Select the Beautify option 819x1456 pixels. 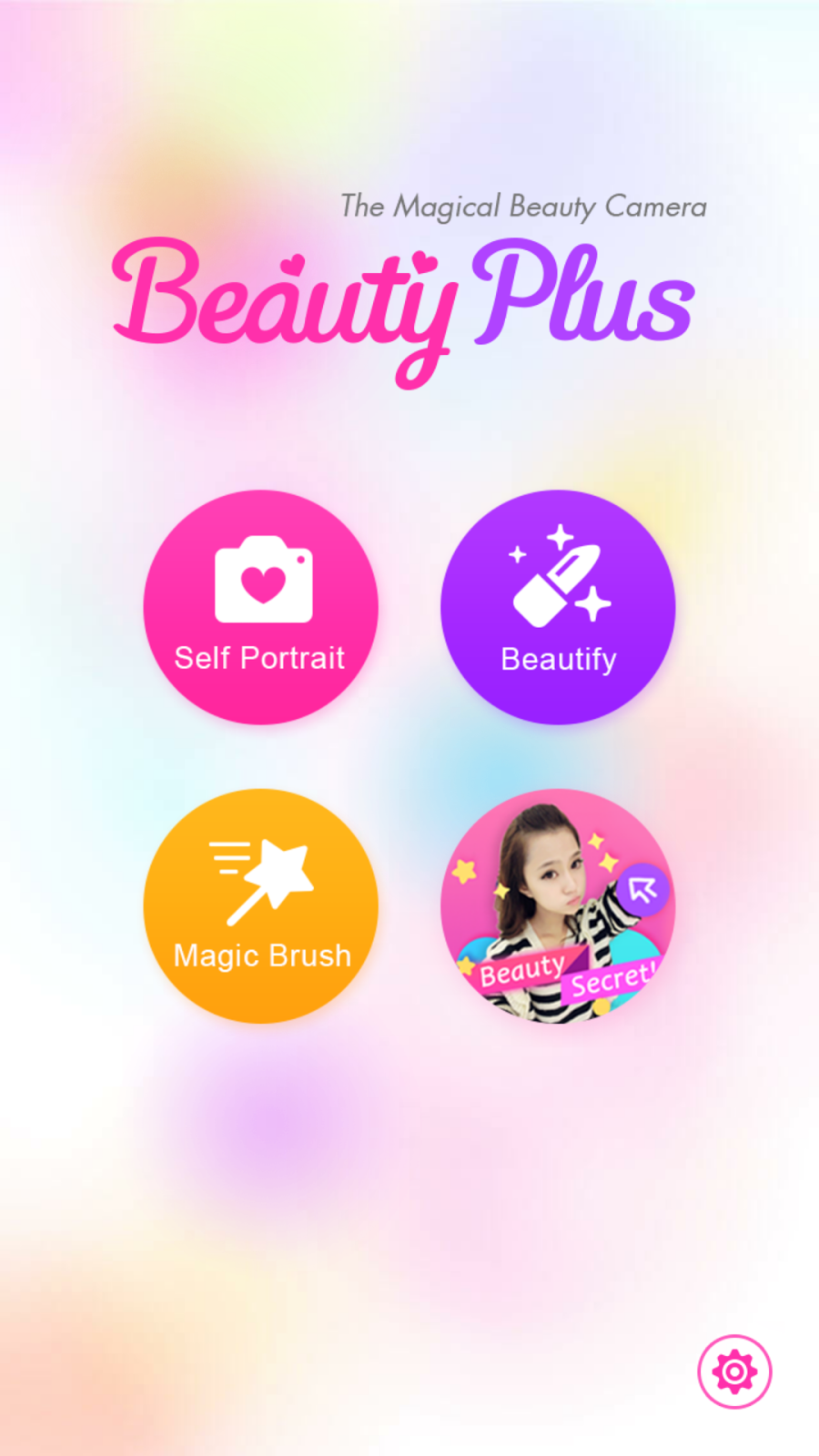[558, 607]
